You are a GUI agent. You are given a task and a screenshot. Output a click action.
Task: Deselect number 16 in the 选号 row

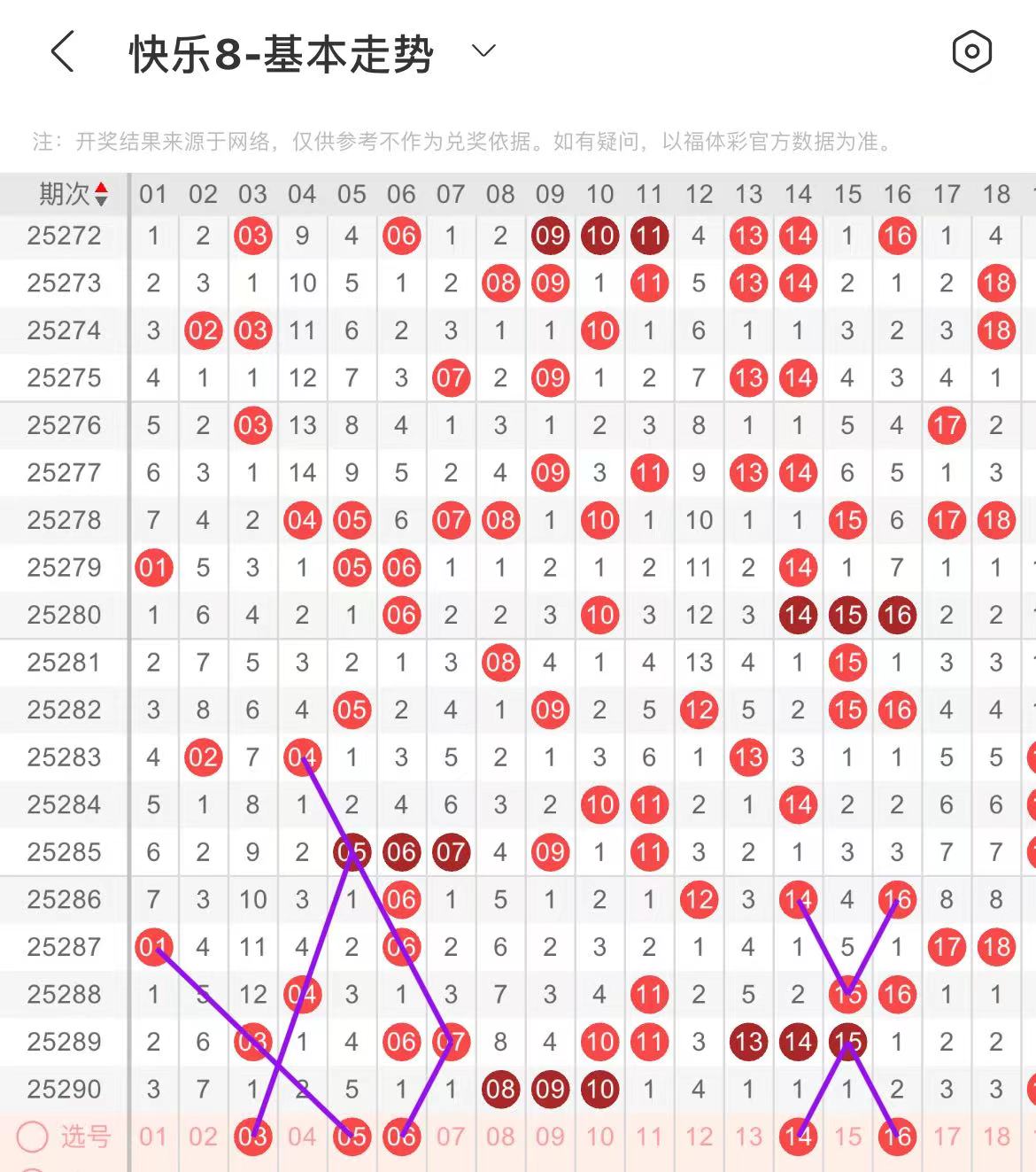(x=897, y=1136)
